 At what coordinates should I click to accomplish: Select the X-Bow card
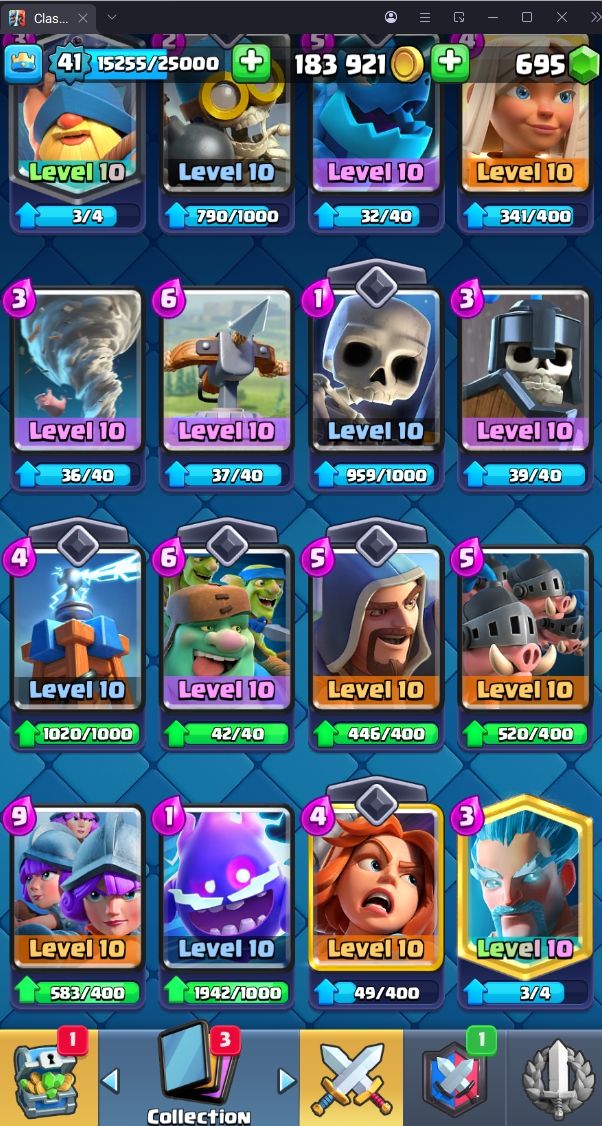tap(227, 371)
